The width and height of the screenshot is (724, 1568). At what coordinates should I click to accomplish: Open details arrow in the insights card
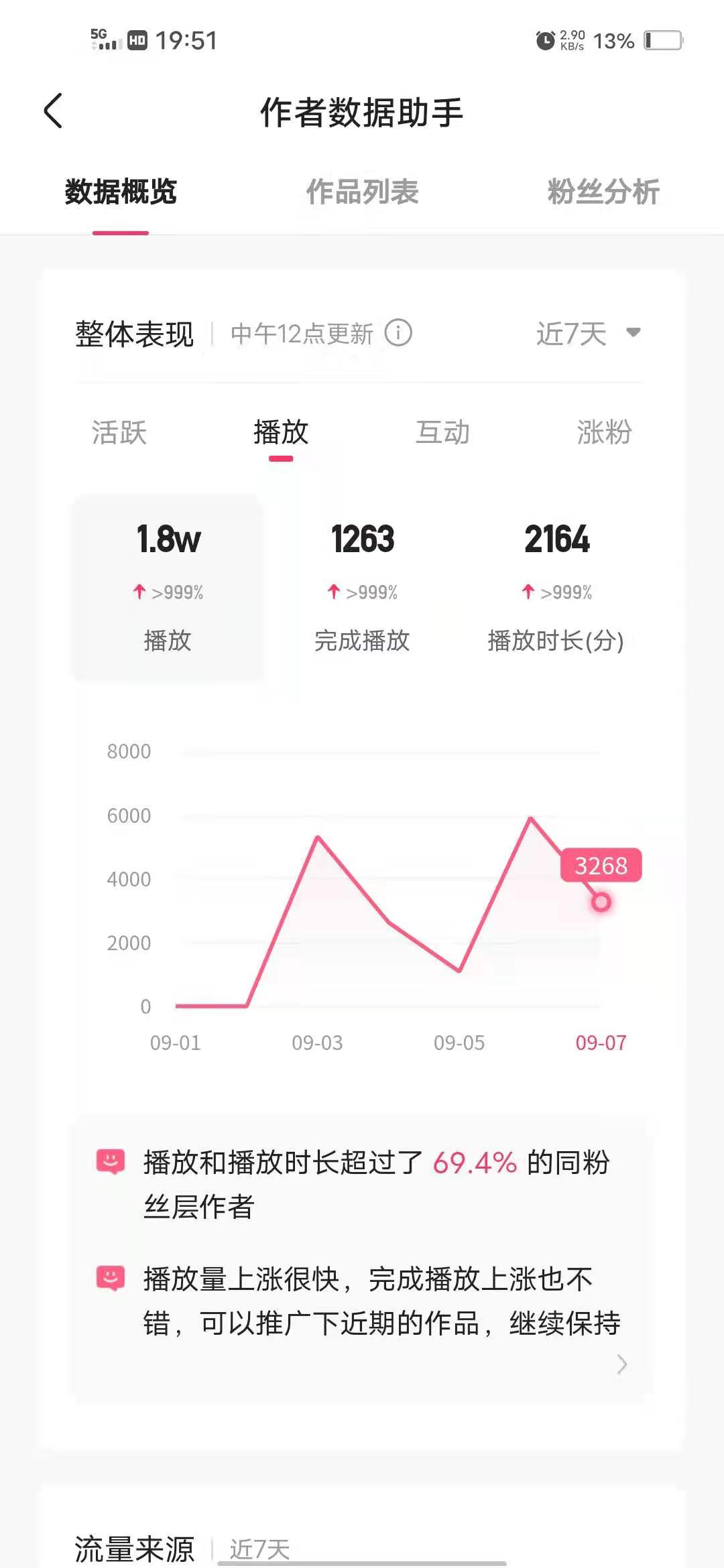(x=621, y=1364)
